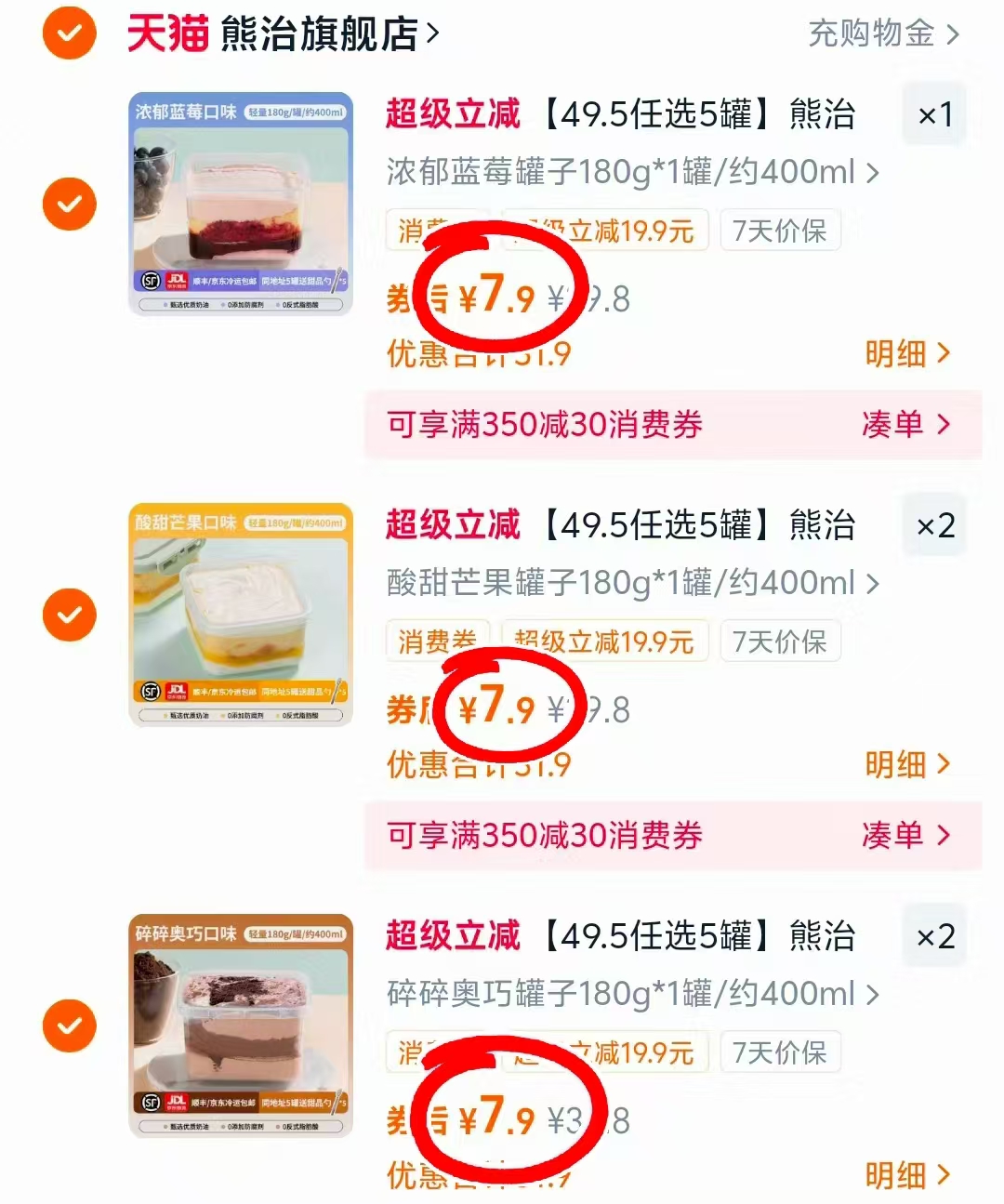Expand the mango product title chevron

(872, 583)
